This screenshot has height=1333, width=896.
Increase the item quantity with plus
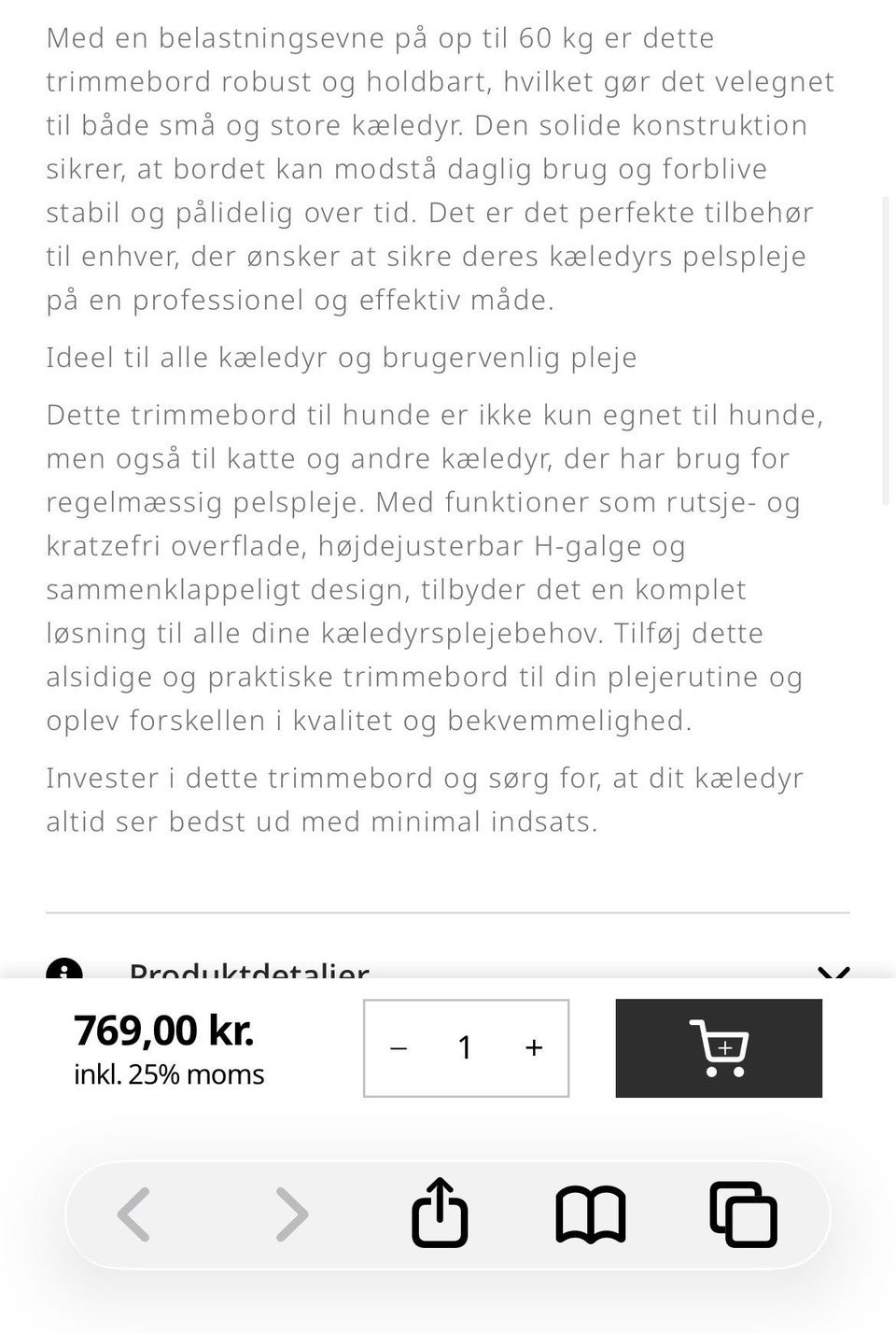pyautogui.click(x=533, y=1047)
